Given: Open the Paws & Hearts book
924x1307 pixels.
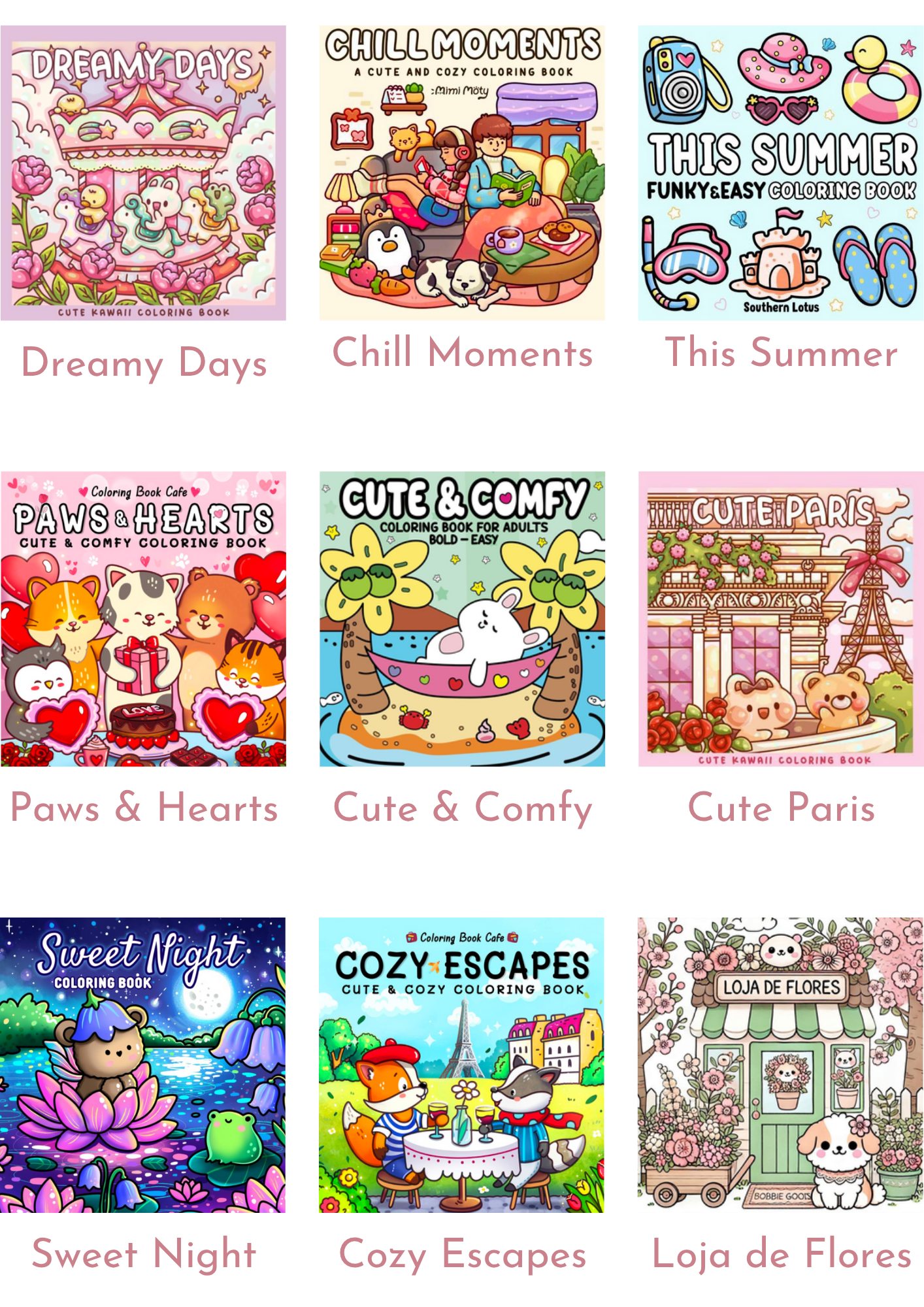Looking at the screenshot, I should tap(143, 619).
